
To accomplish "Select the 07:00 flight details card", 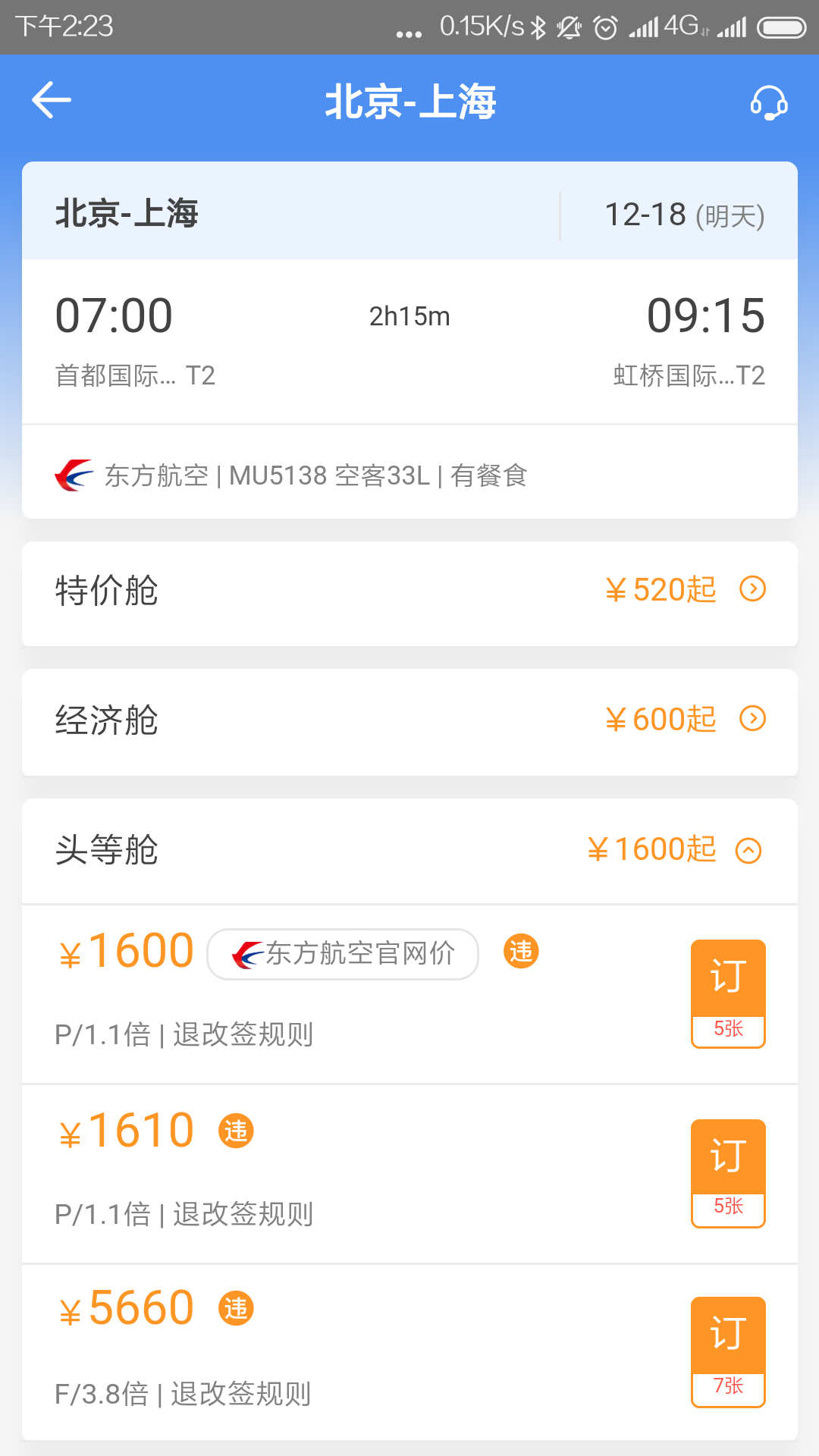I will [x=409, y=341].
